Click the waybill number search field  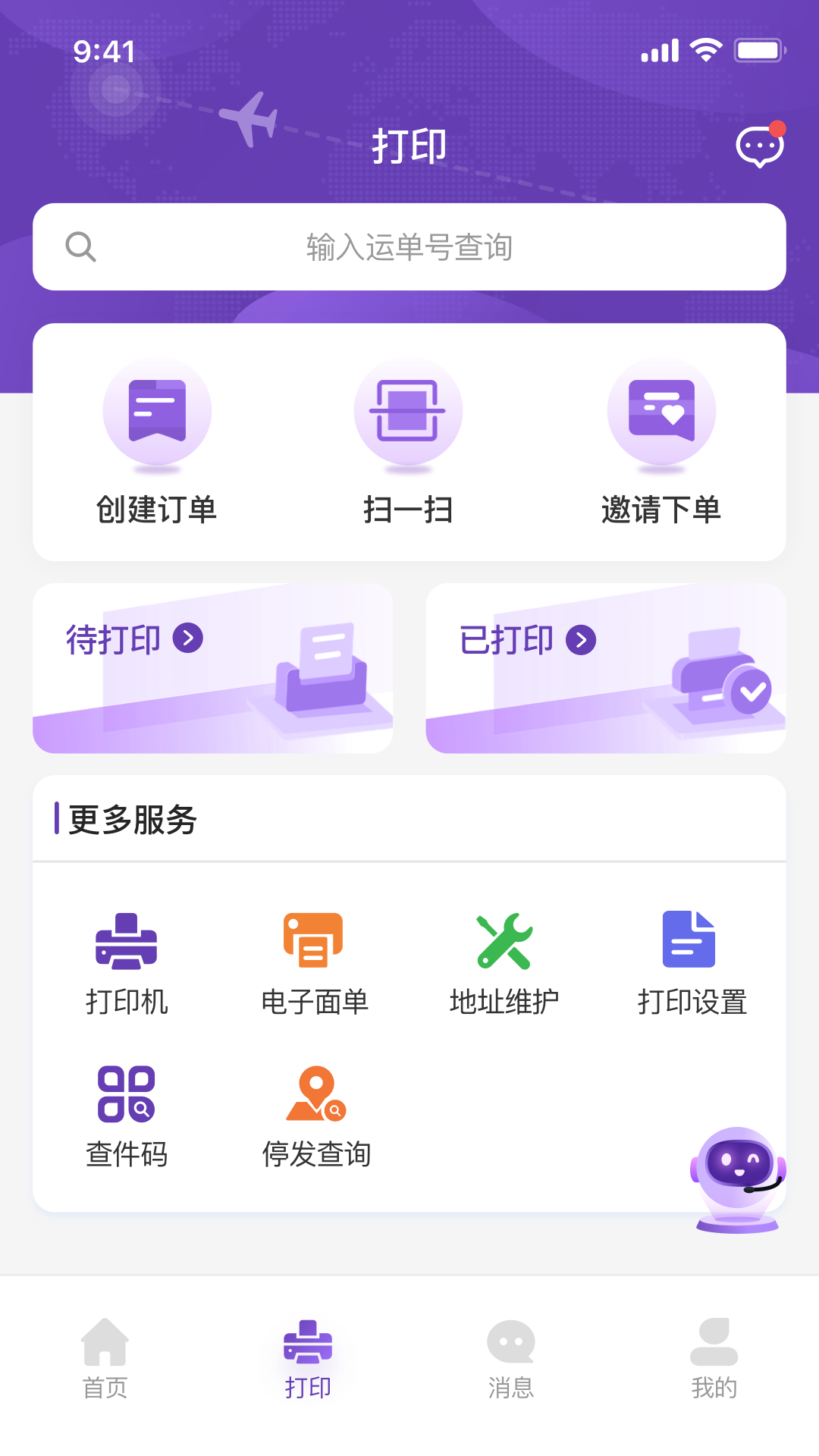coord(409,246)
